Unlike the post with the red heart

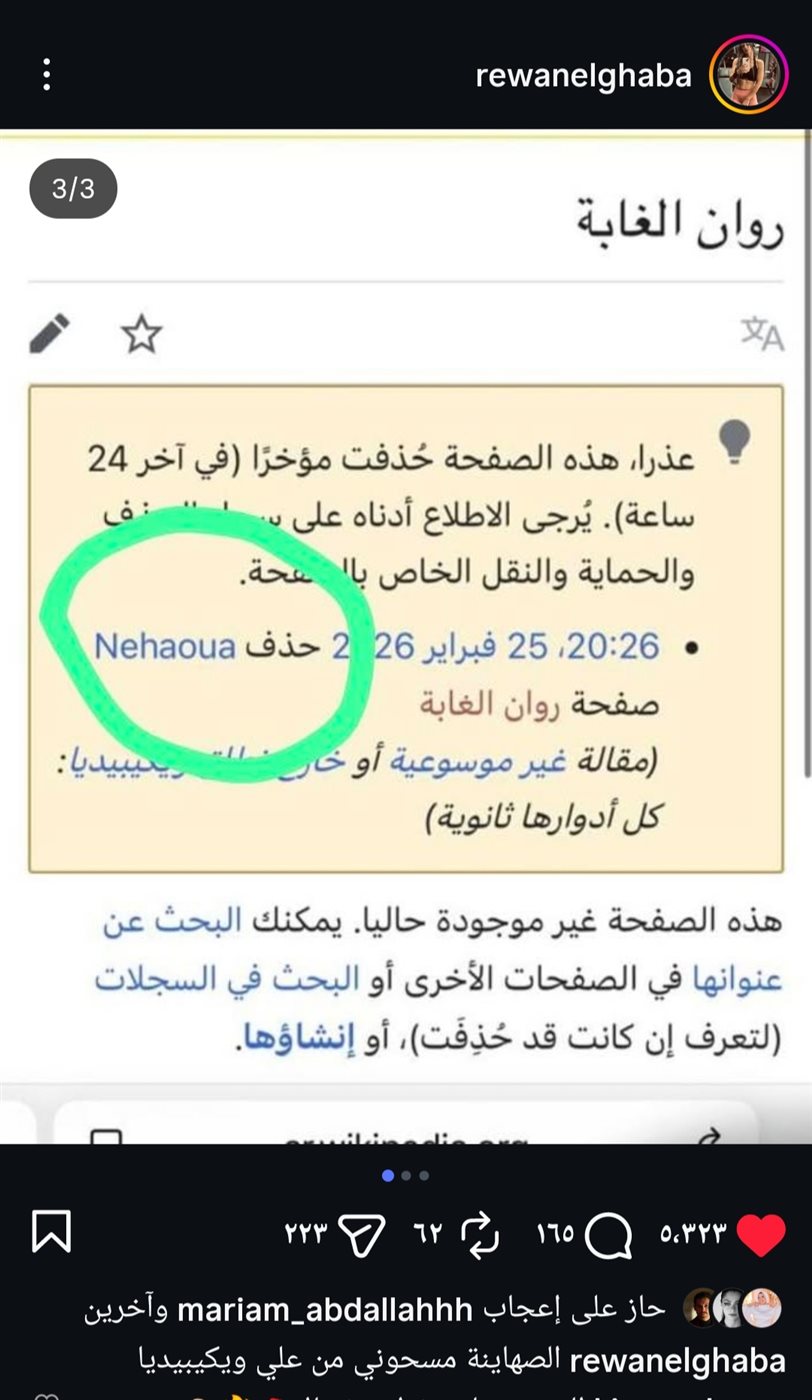pyautogui.click(x=760, y=1234)
